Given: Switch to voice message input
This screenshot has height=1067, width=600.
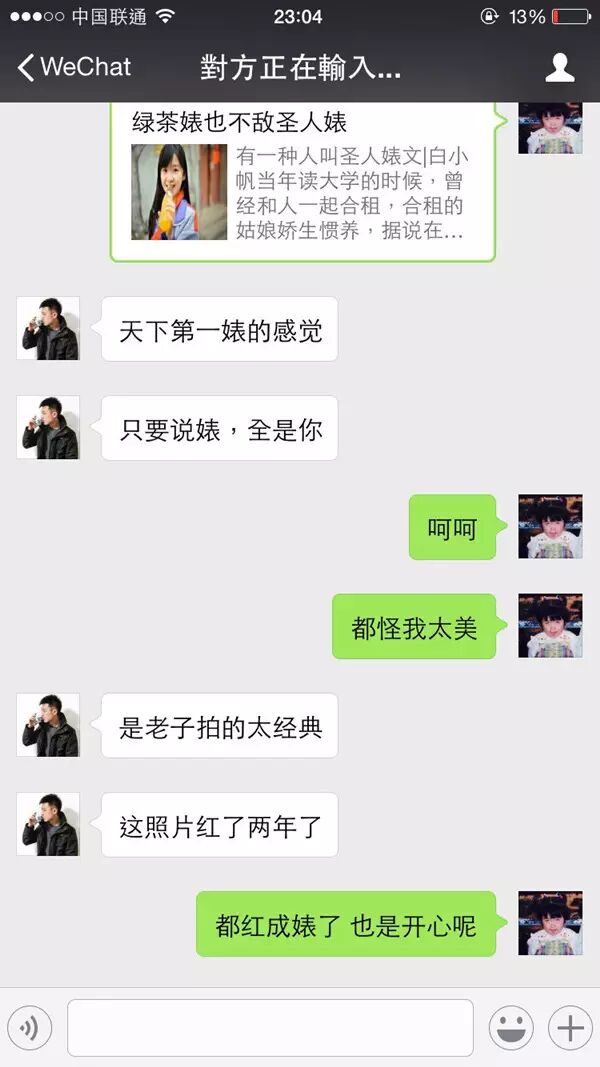Looking at the screenshot, I should pos(29,1027).
